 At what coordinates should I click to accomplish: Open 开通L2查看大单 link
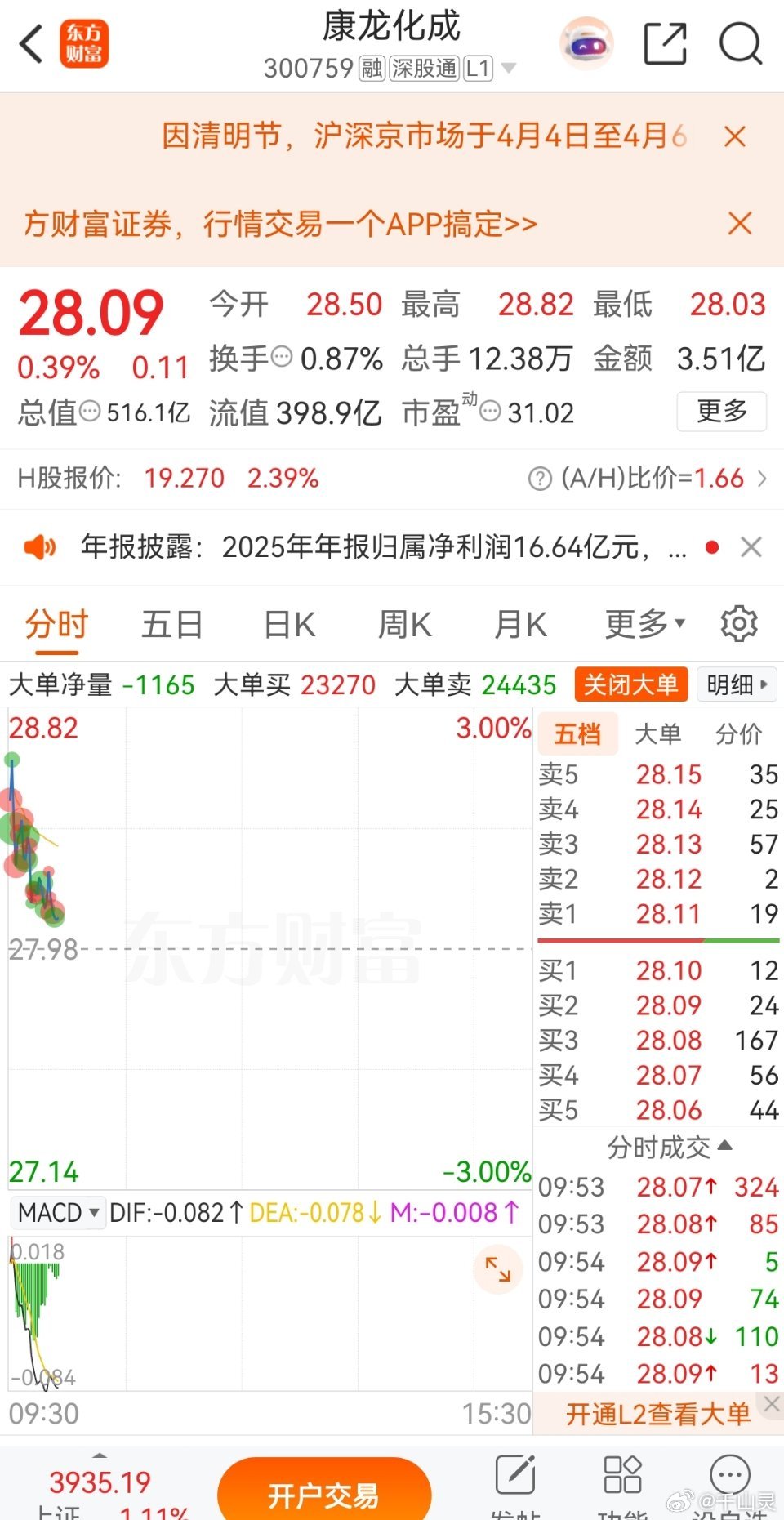point(661,1408)
